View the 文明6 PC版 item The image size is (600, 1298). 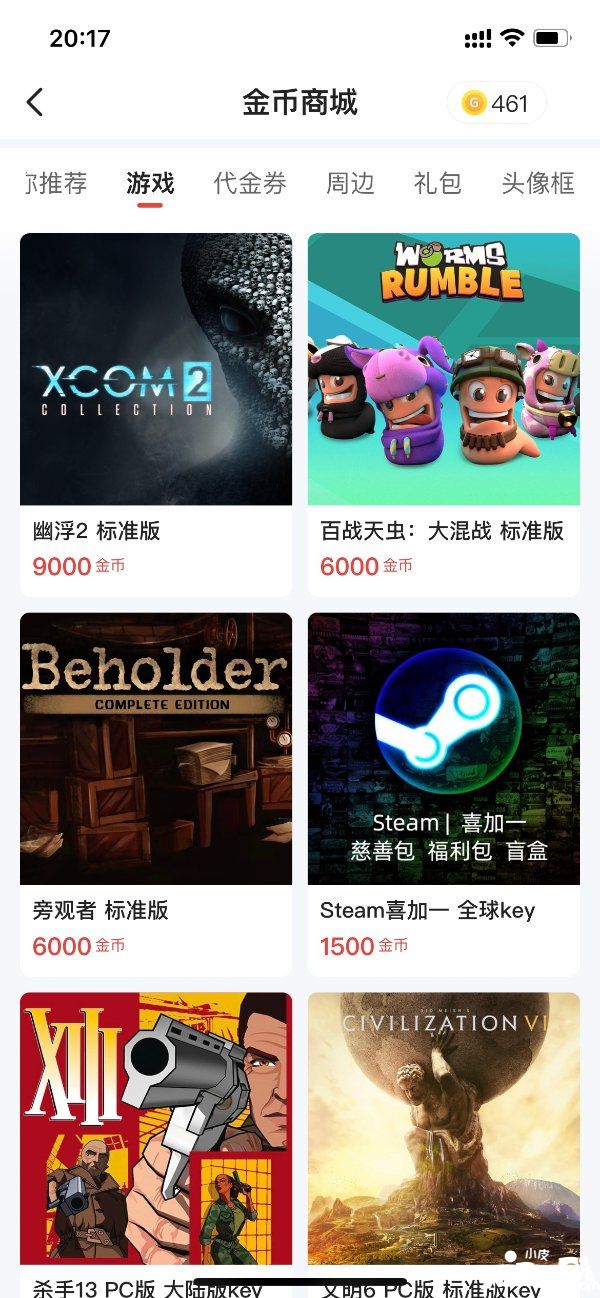[x=444, y=1130]
